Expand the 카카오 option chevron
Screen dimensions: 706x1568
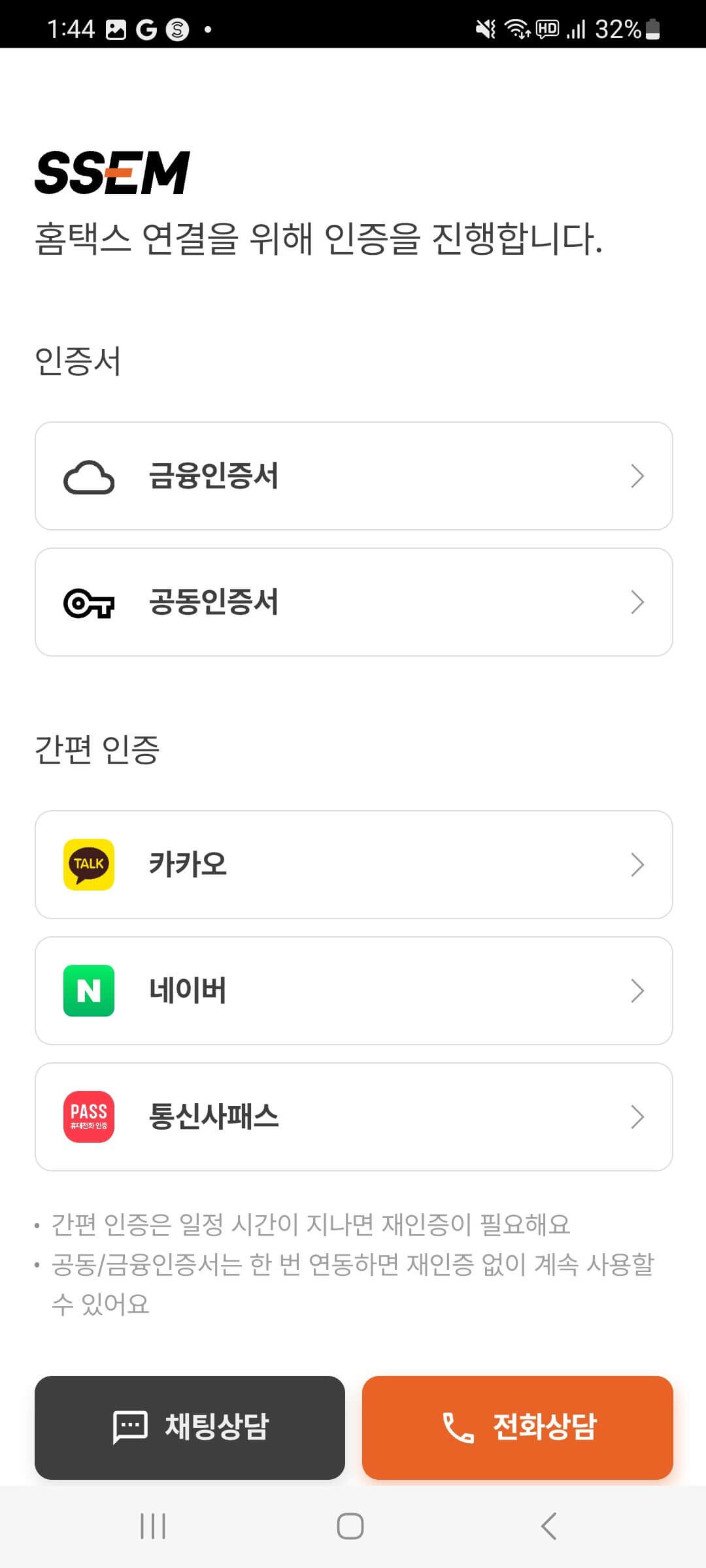click(x=637, y=864)
